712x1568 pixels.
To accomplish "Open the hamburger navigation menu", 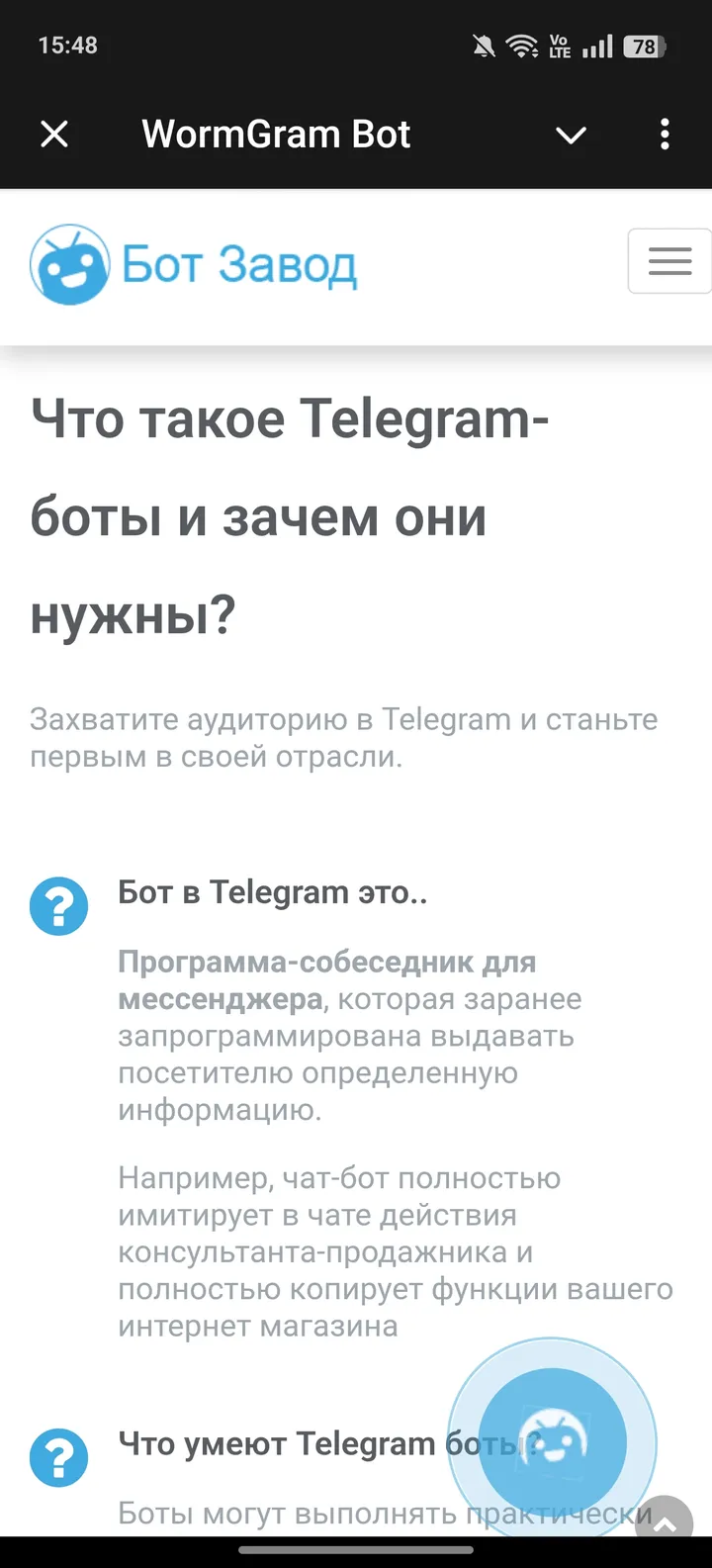I will click(669, 261).
